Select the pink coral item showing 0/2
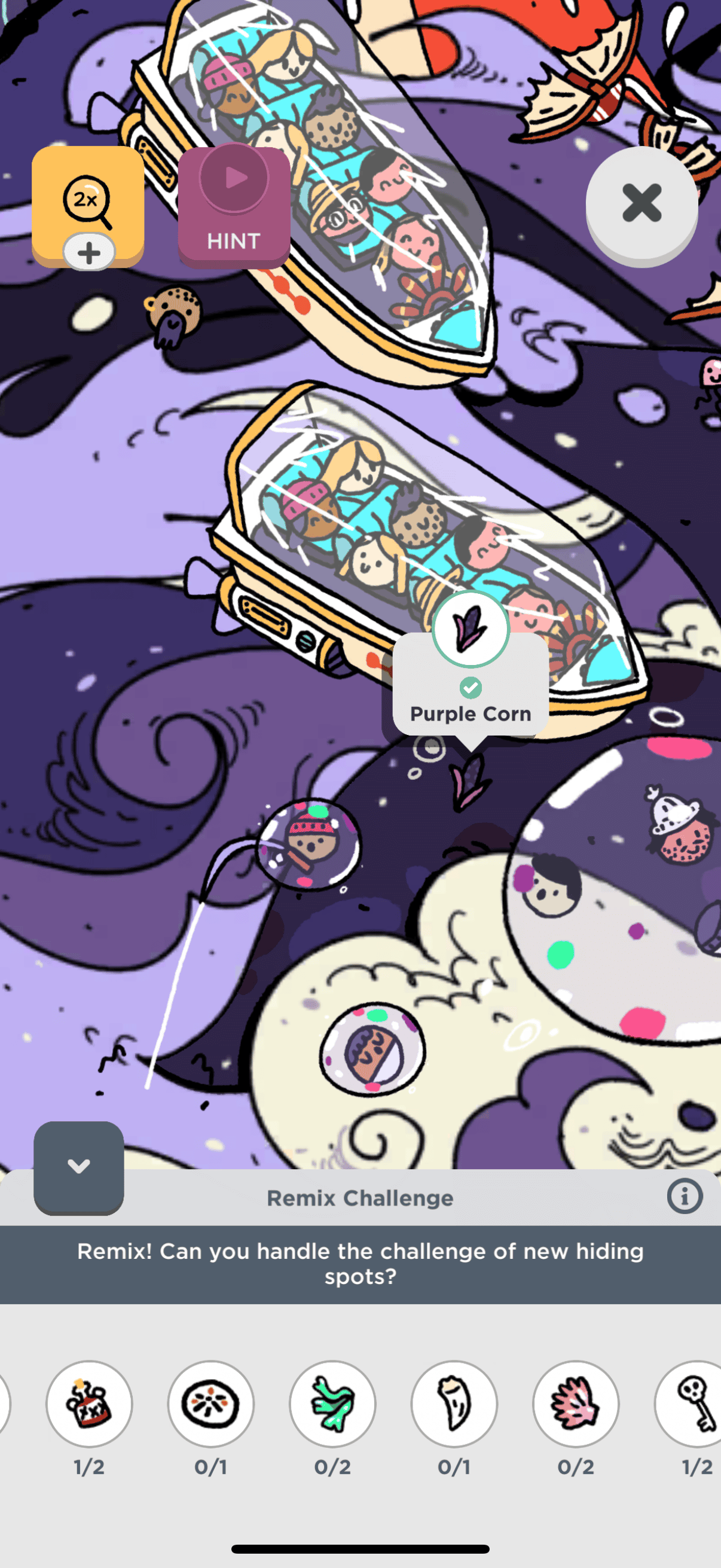Screen dimensions: 721x1568 coord(576,1402)
